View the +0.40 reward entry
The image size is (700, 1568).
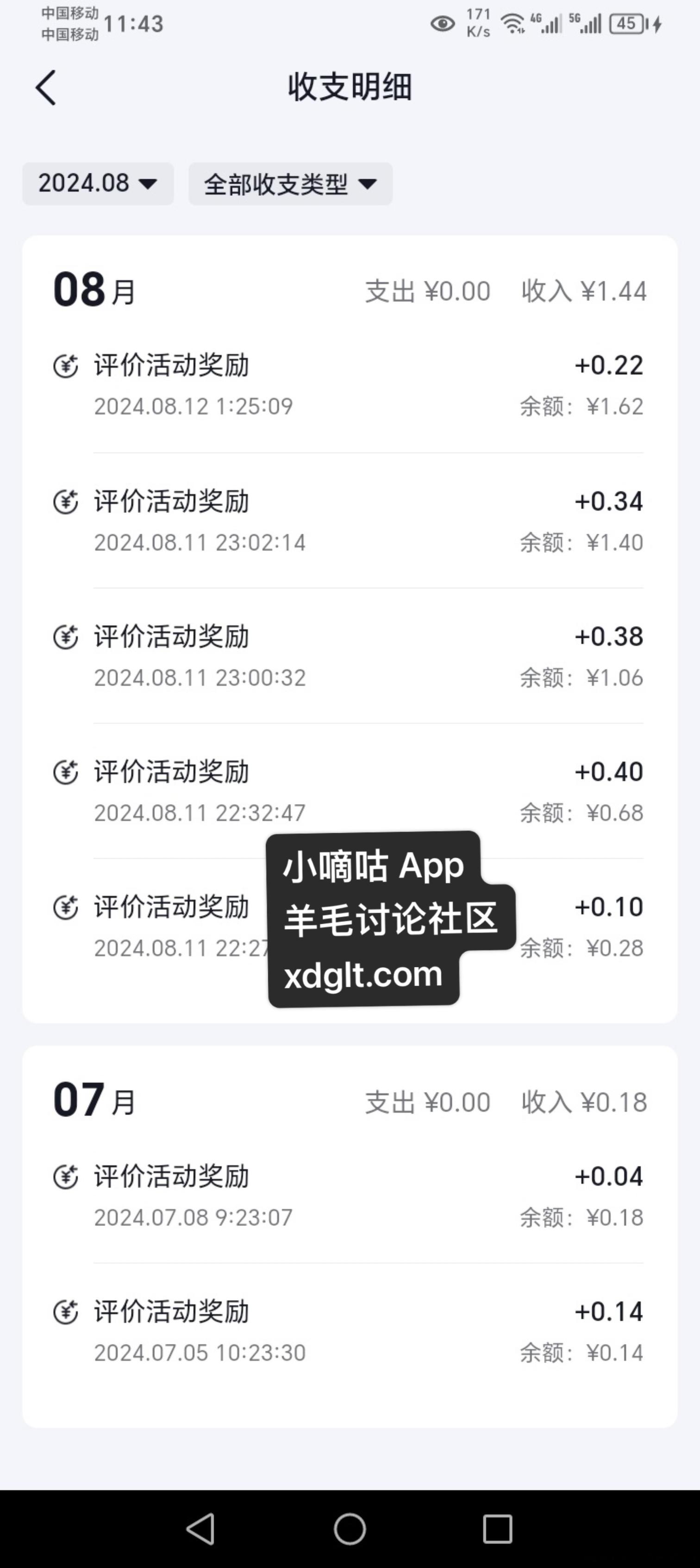pyautogui.click(x=350, y=791)
